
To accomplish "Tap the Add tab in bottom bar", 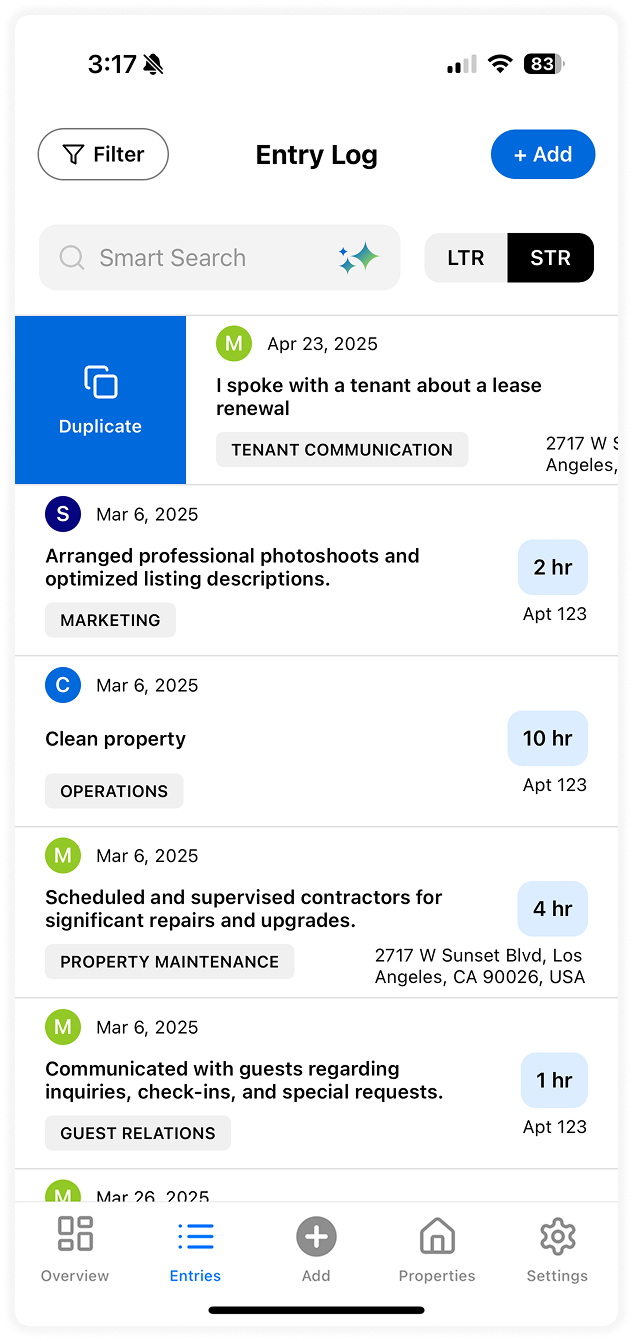I will click(316, 1249).
